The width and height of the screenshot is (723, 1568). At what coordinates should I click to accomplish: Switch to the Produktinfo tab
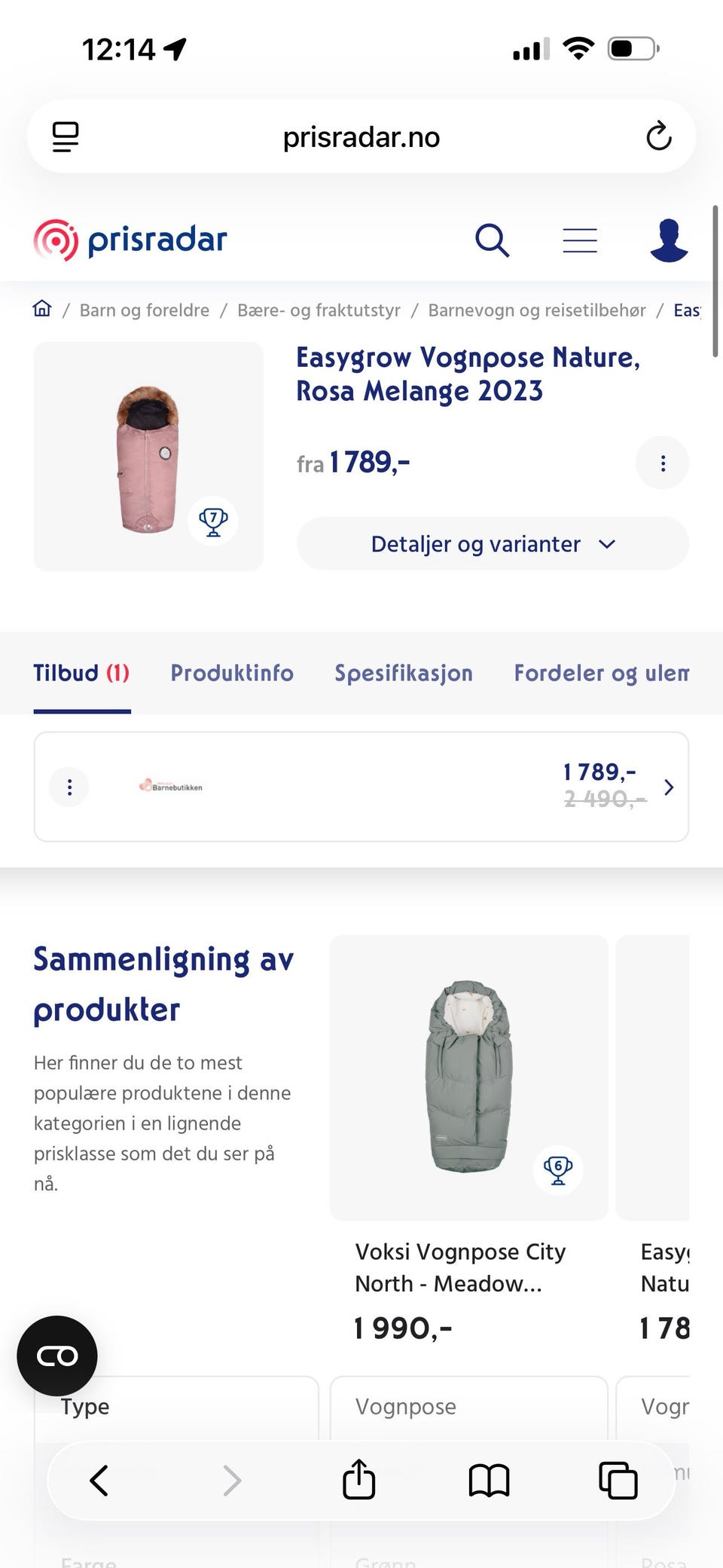point(231,673)
